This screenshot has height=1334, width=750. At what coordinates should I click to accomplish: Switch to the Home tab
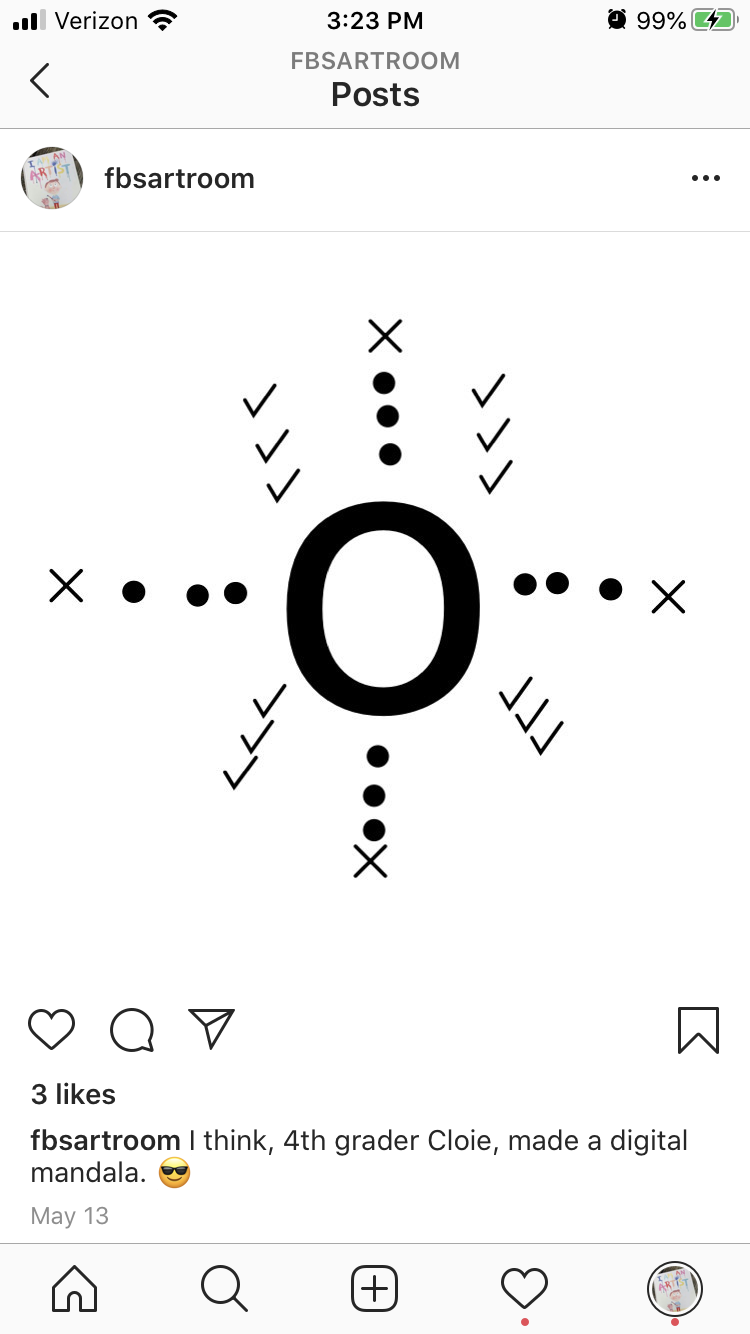(75, 1288)
